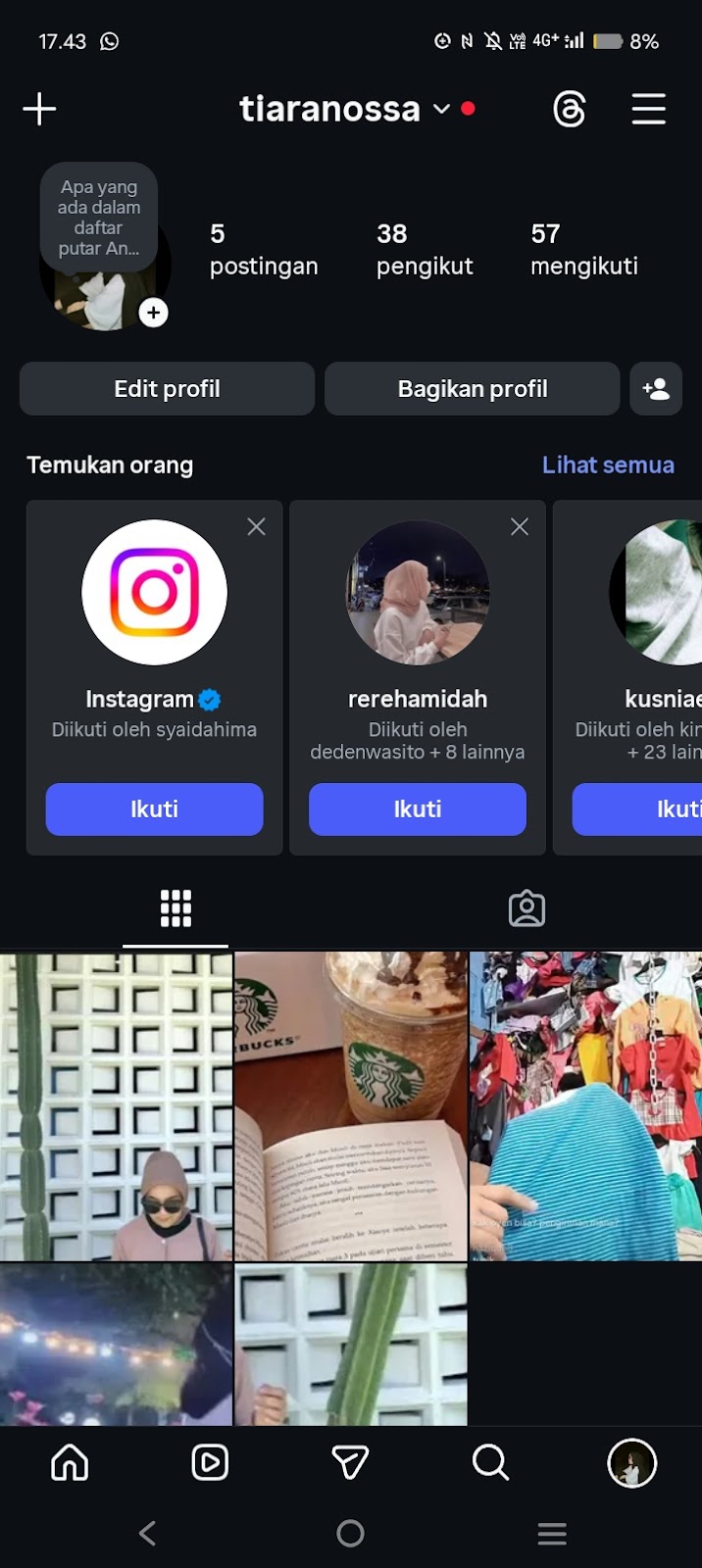Open the Lihat semua link

[x=608, y=465]
